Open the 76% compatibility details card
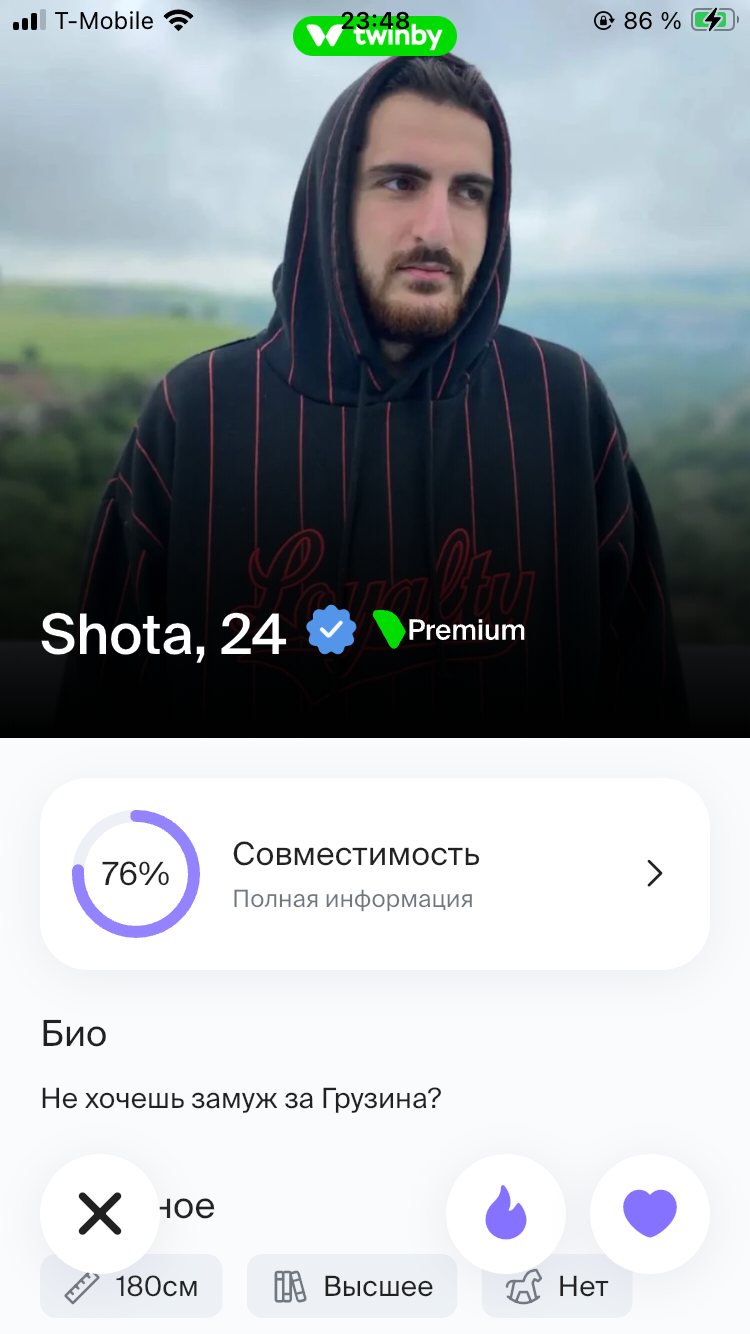The width and height of the screenshot is (750, 1334). coord(374,873)
